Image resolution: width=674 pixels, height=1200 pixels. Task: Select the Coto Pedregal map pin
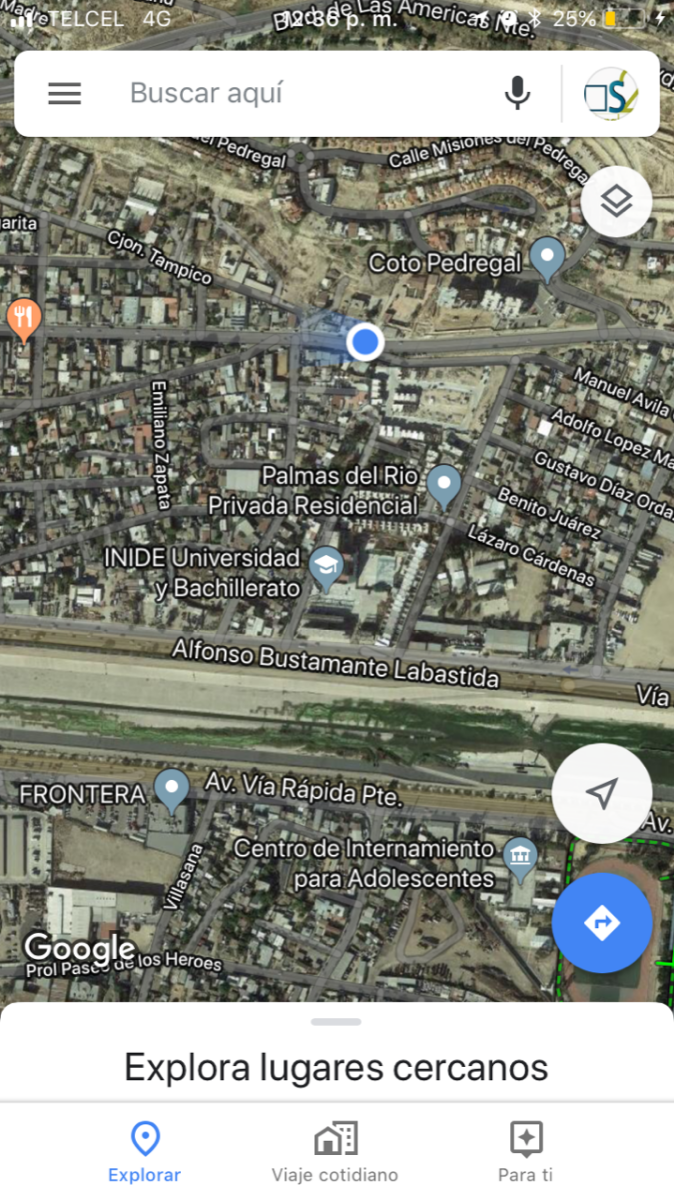(547, 259)
